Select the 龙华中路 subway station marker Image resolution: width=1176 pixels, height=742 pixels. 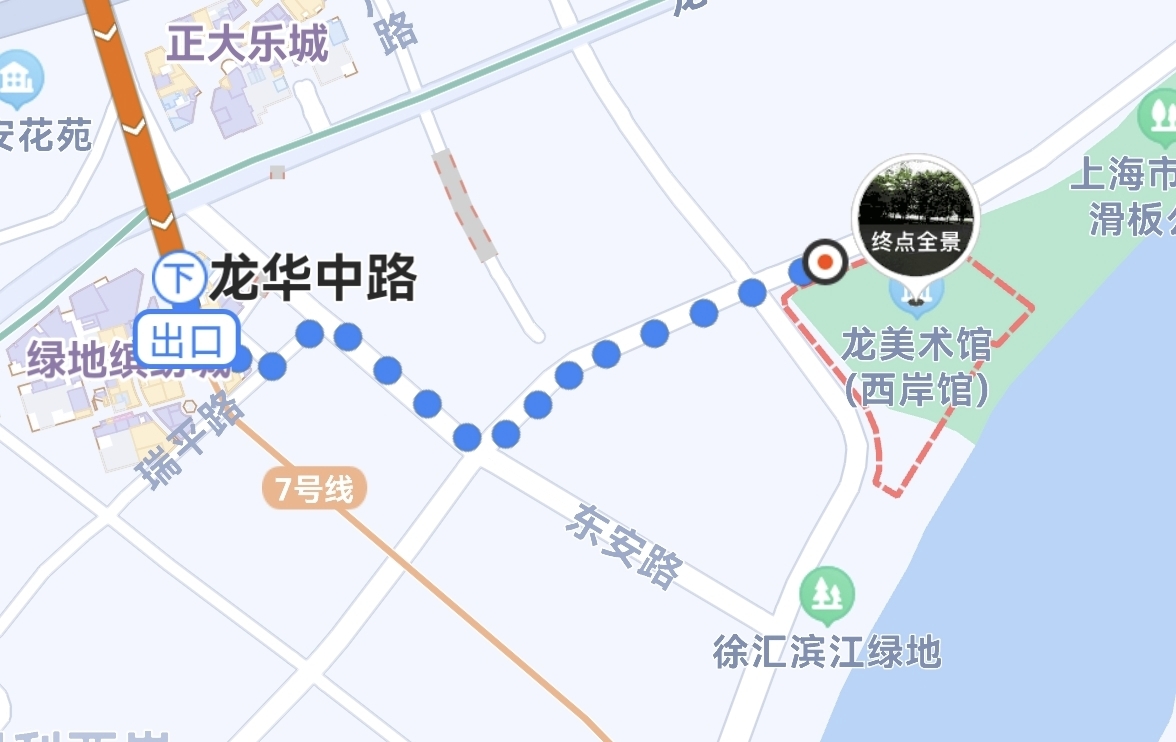point(179,276)
